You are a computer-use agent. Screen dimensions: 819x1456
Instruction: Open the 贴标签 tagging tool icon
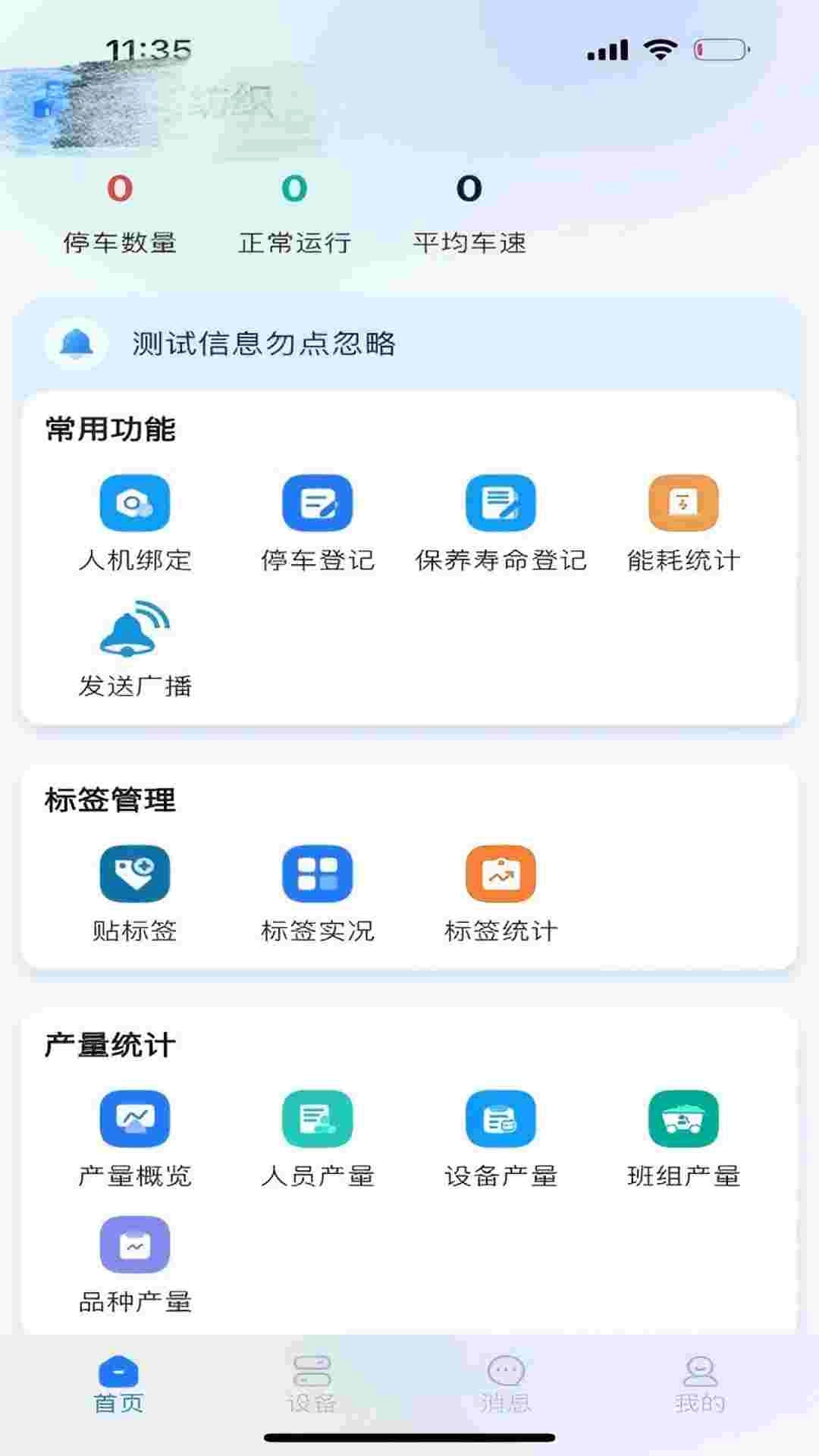point(134,872)
